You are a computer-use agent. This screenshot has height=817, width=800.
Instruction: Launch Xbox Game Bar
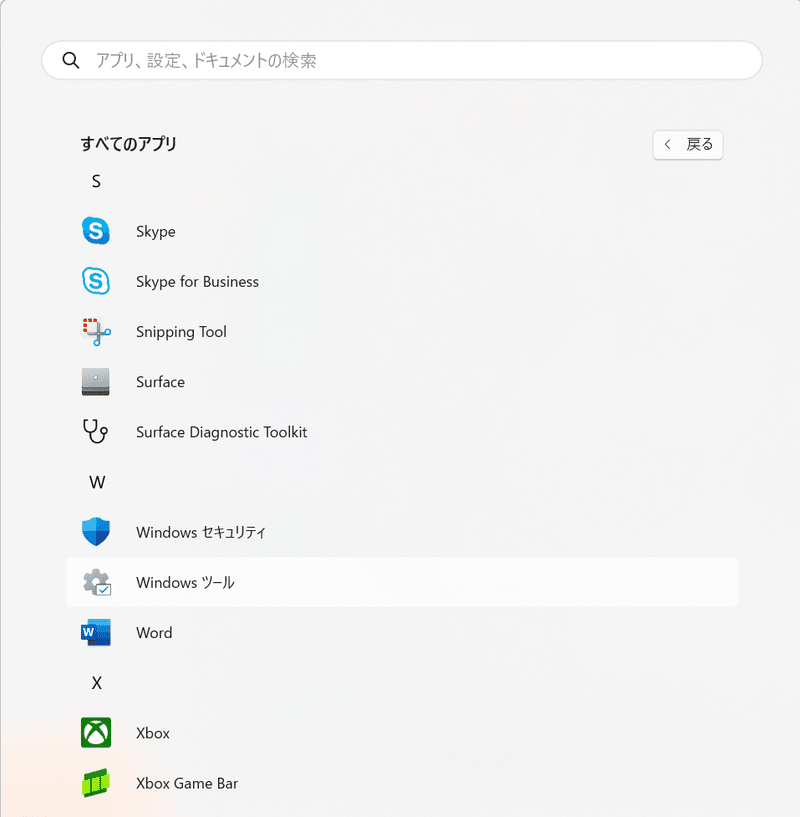coord(187,783)
